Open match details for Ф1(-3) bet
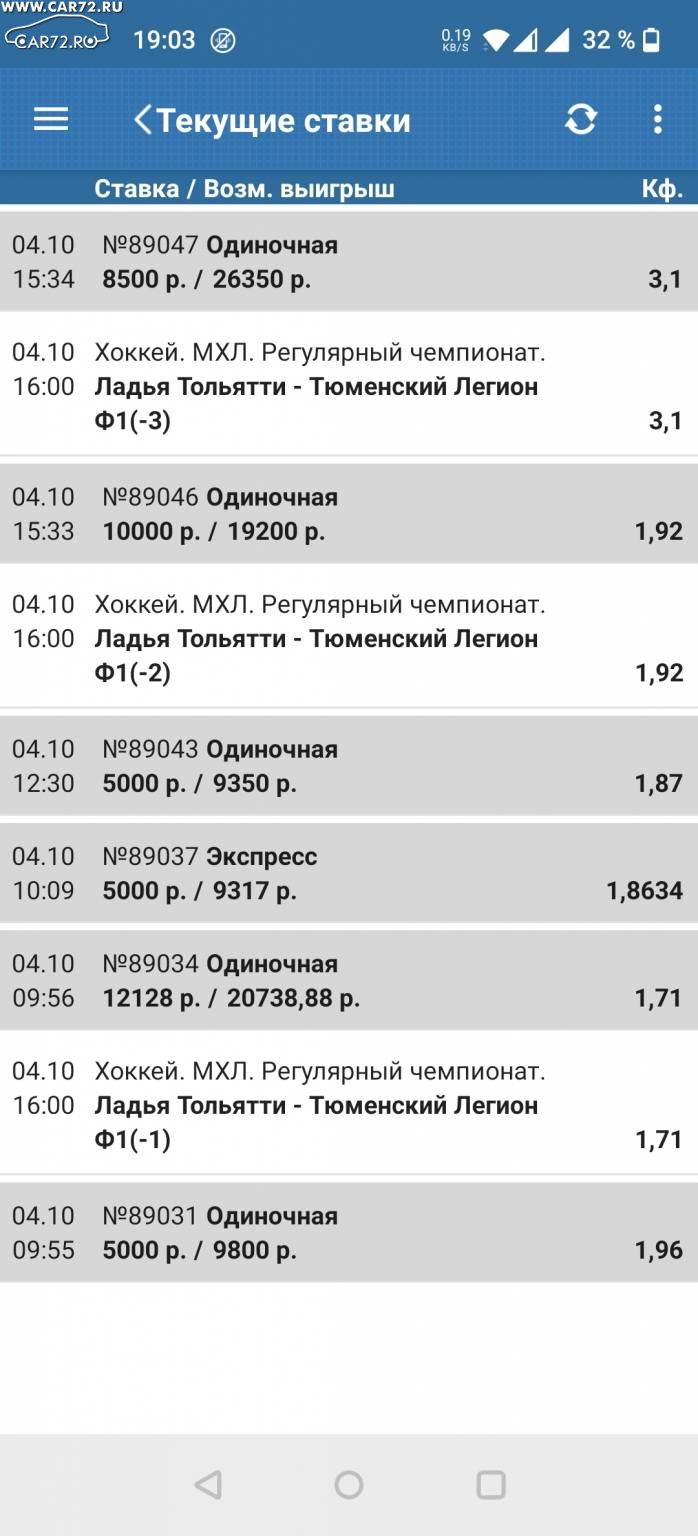 [349, 385]
